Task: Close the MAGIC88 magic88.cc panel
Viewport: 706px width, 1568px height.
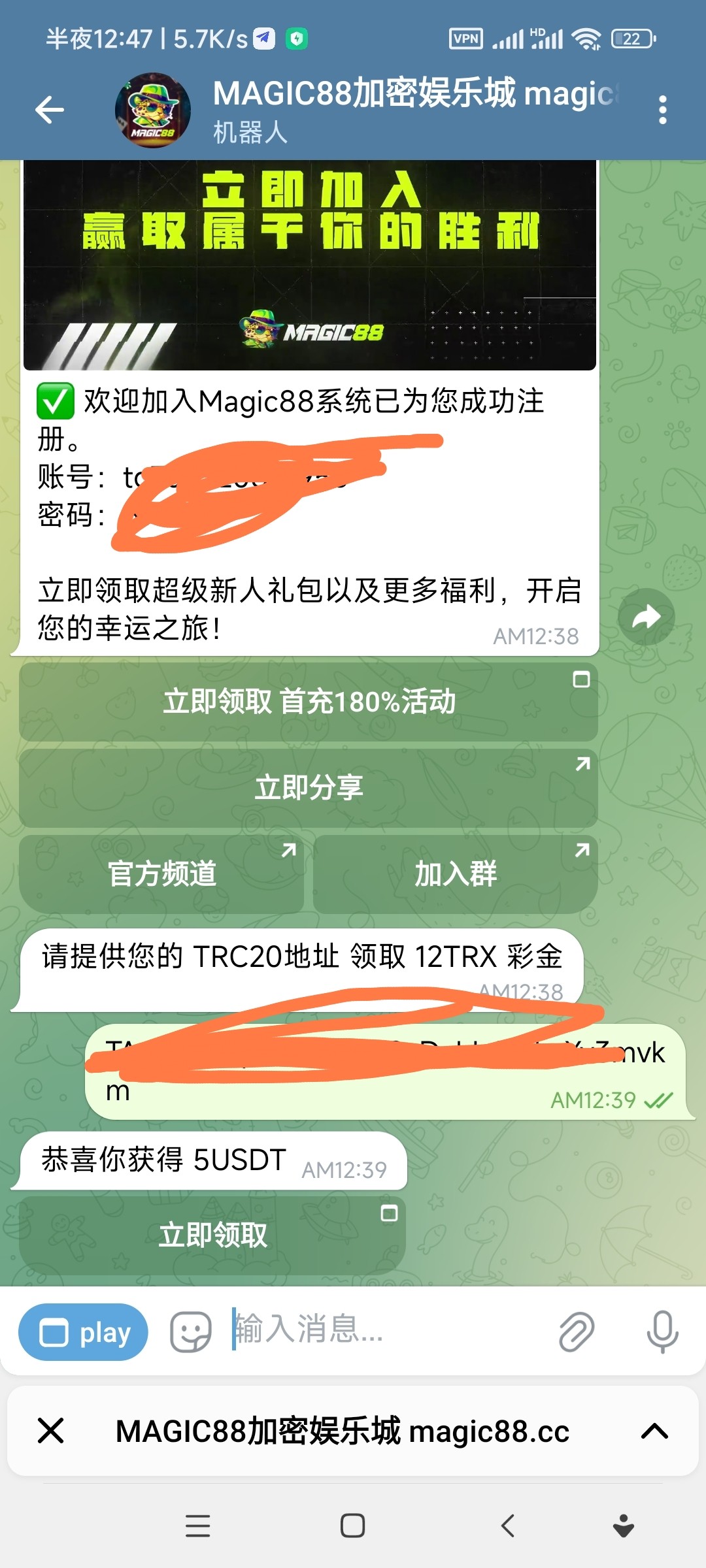Action: [51, 1431]
